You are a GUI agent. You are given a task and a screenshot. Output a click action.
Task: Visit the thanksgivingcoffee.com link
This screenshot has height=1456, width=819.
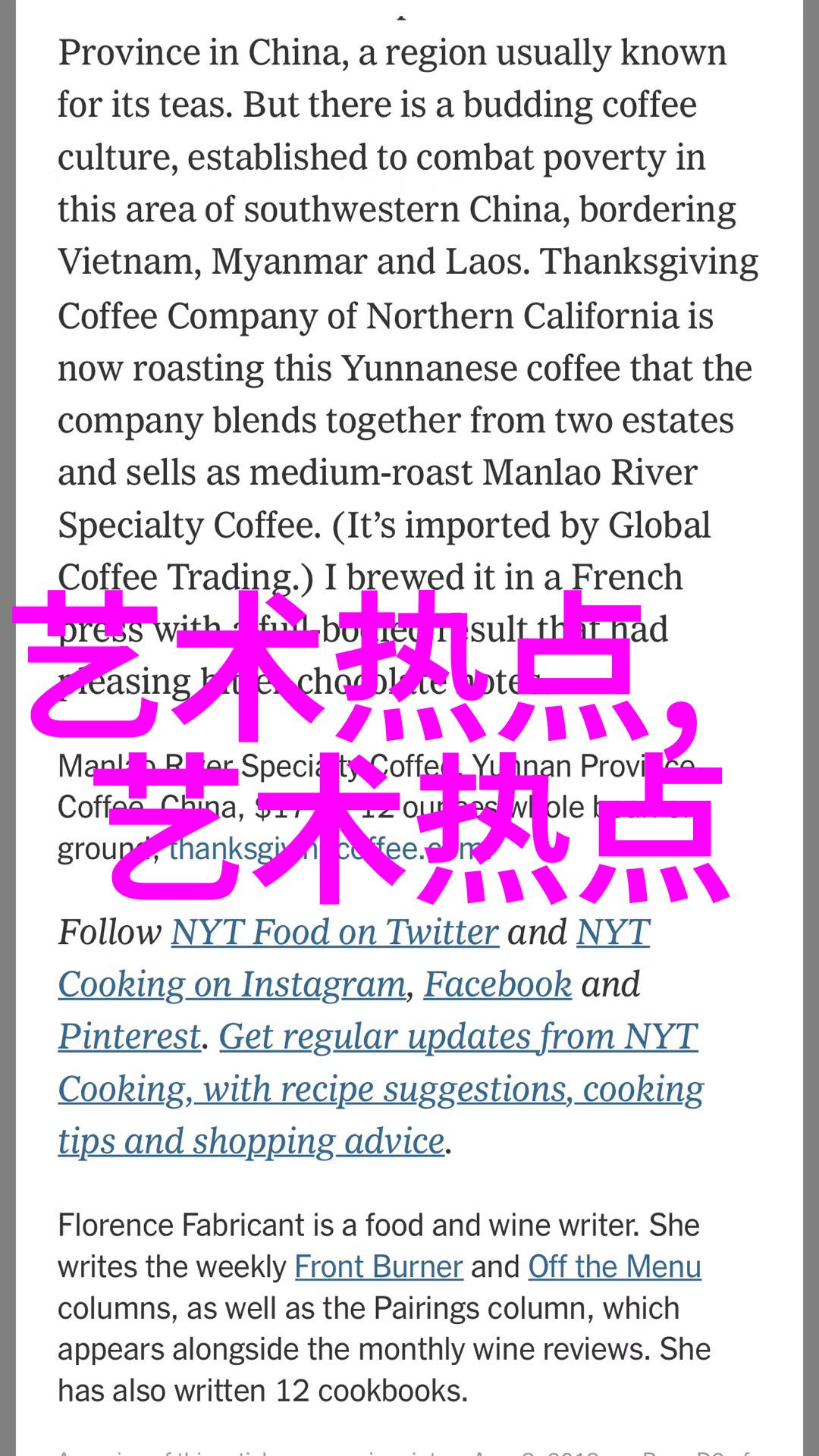pos(325,848)
